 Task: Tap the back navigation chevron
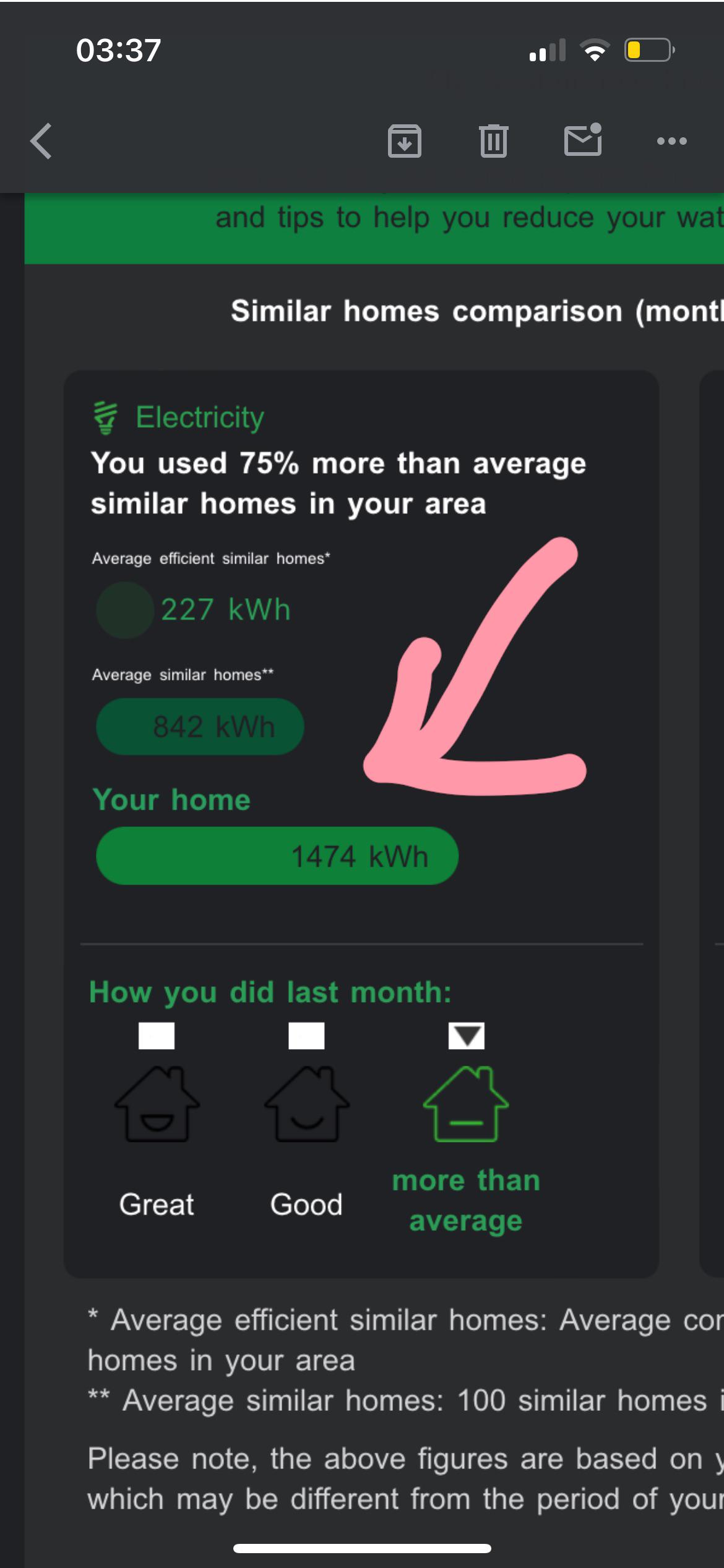click(40, 142)
